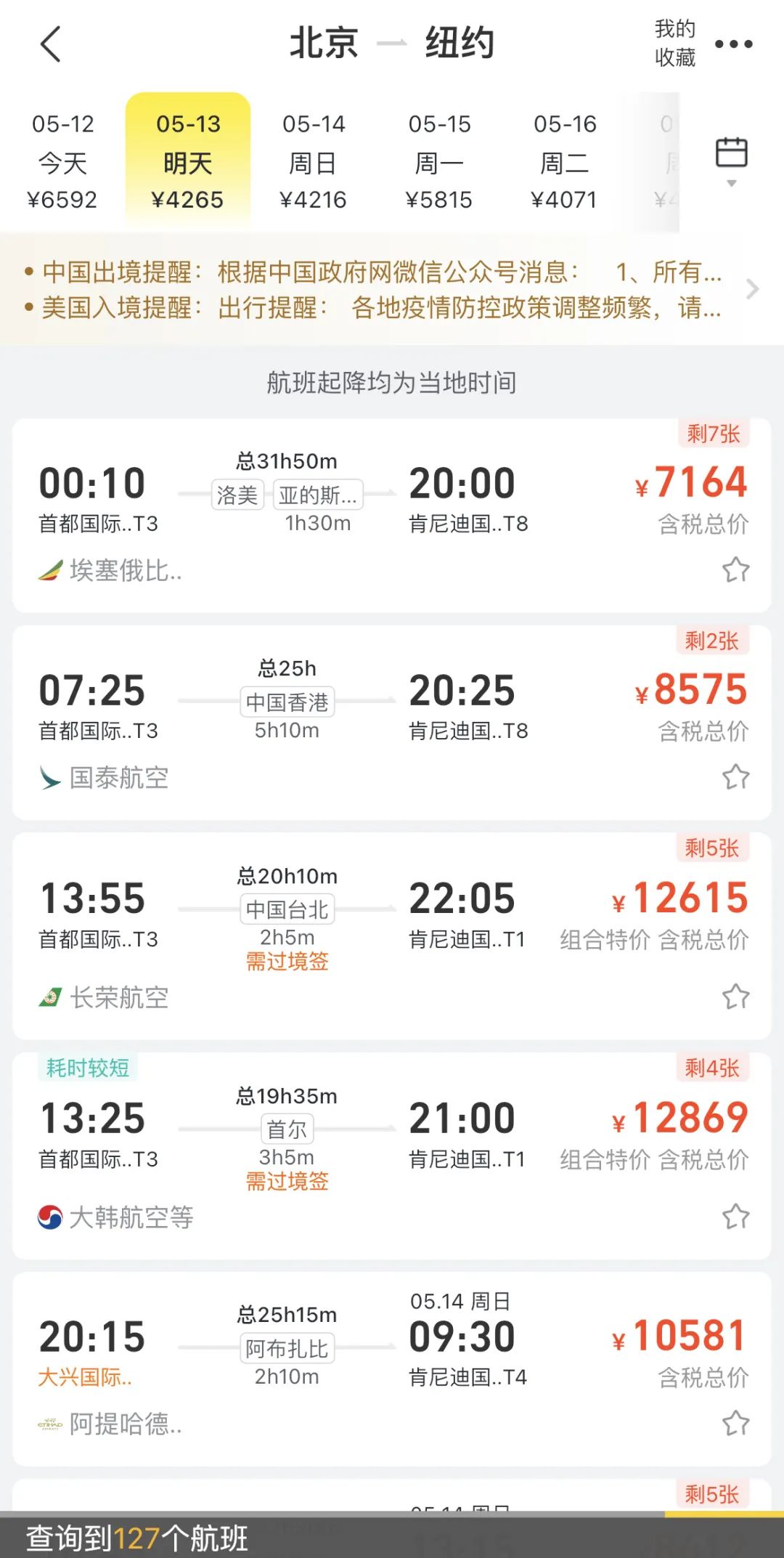Favorite the 阿提哈德 ¥10581 flight
The image size is (784, 1558).
(735, 1424)
